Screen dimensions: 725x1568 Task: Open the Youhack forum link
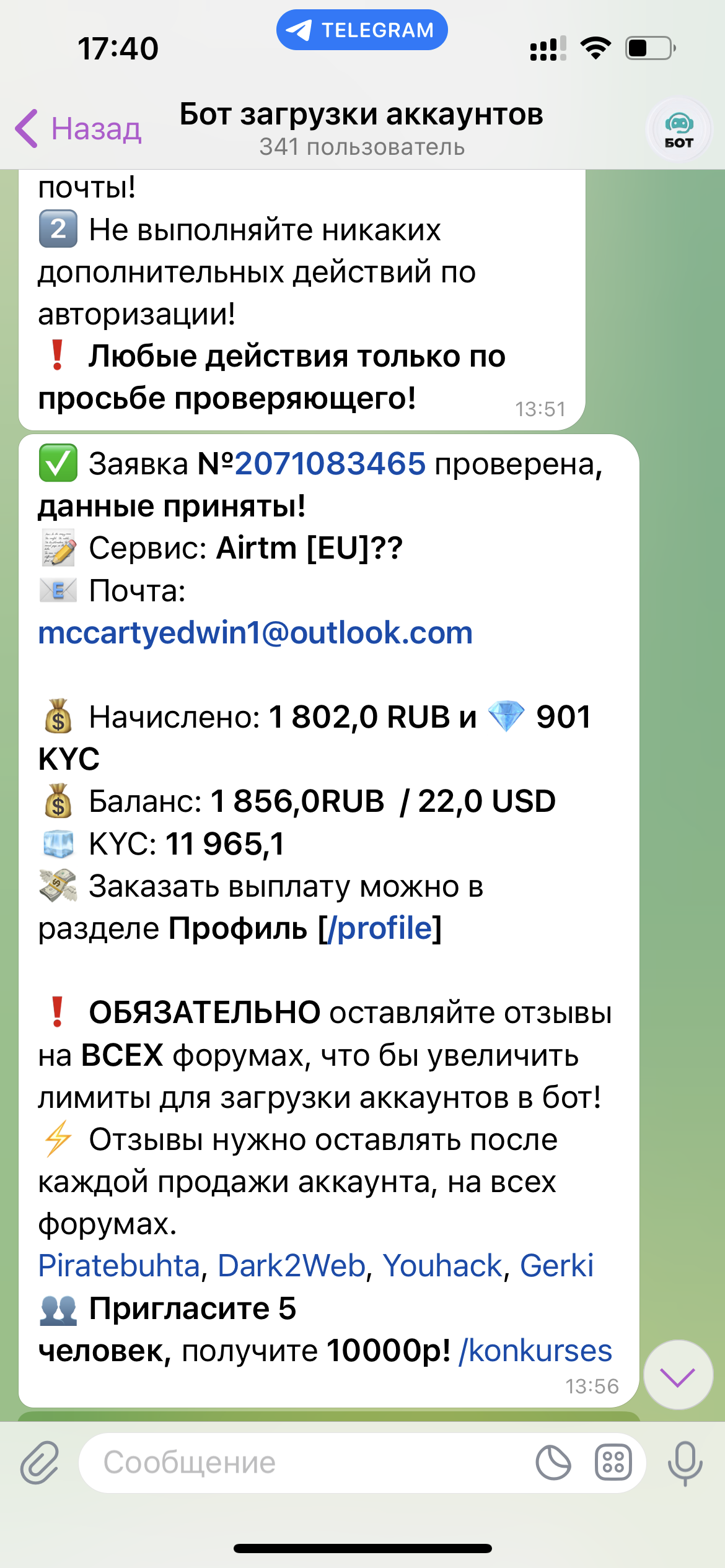pyautogui.click(x=442, y=1265)
